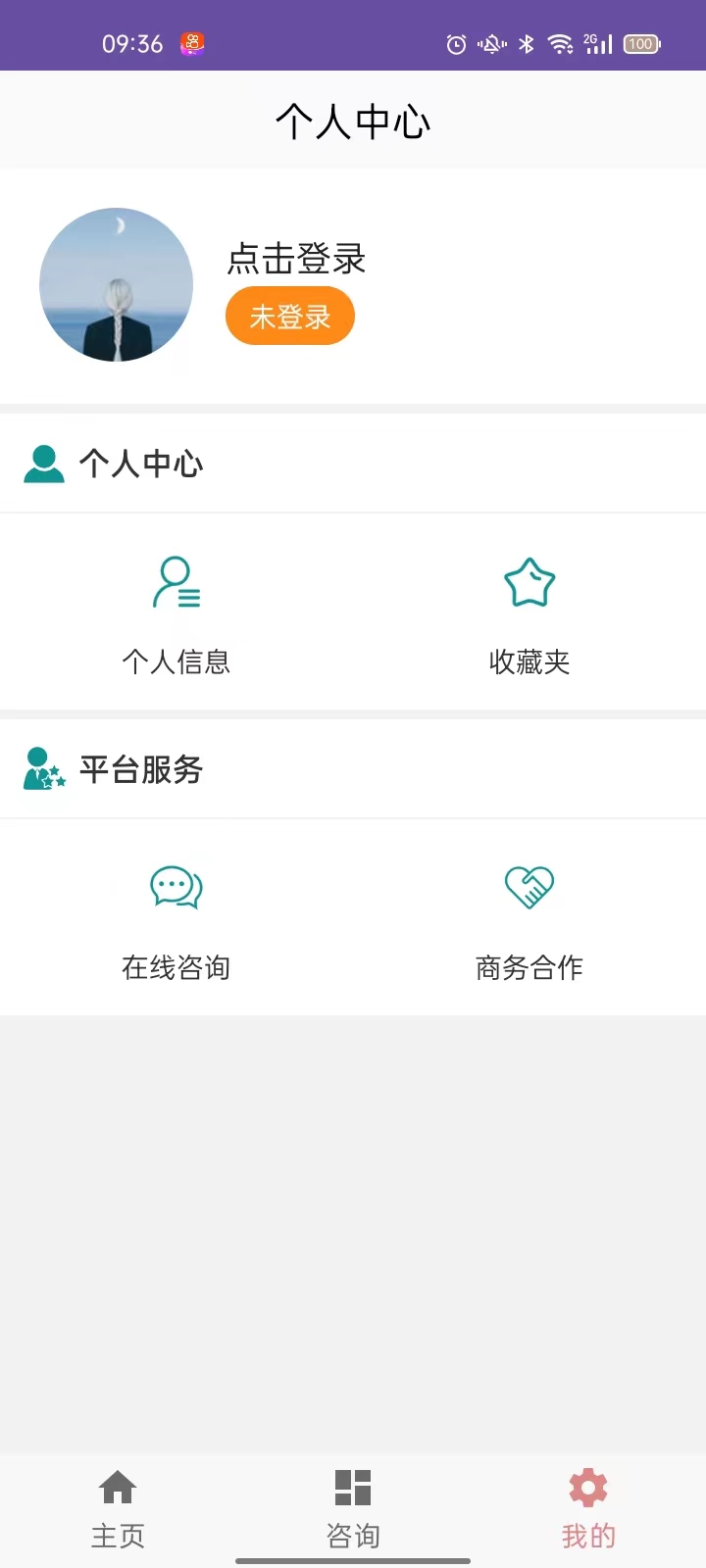Open the 收藏夹 star icon
Viewport: 706px width, 1568px height.
(x=529, y=582)
